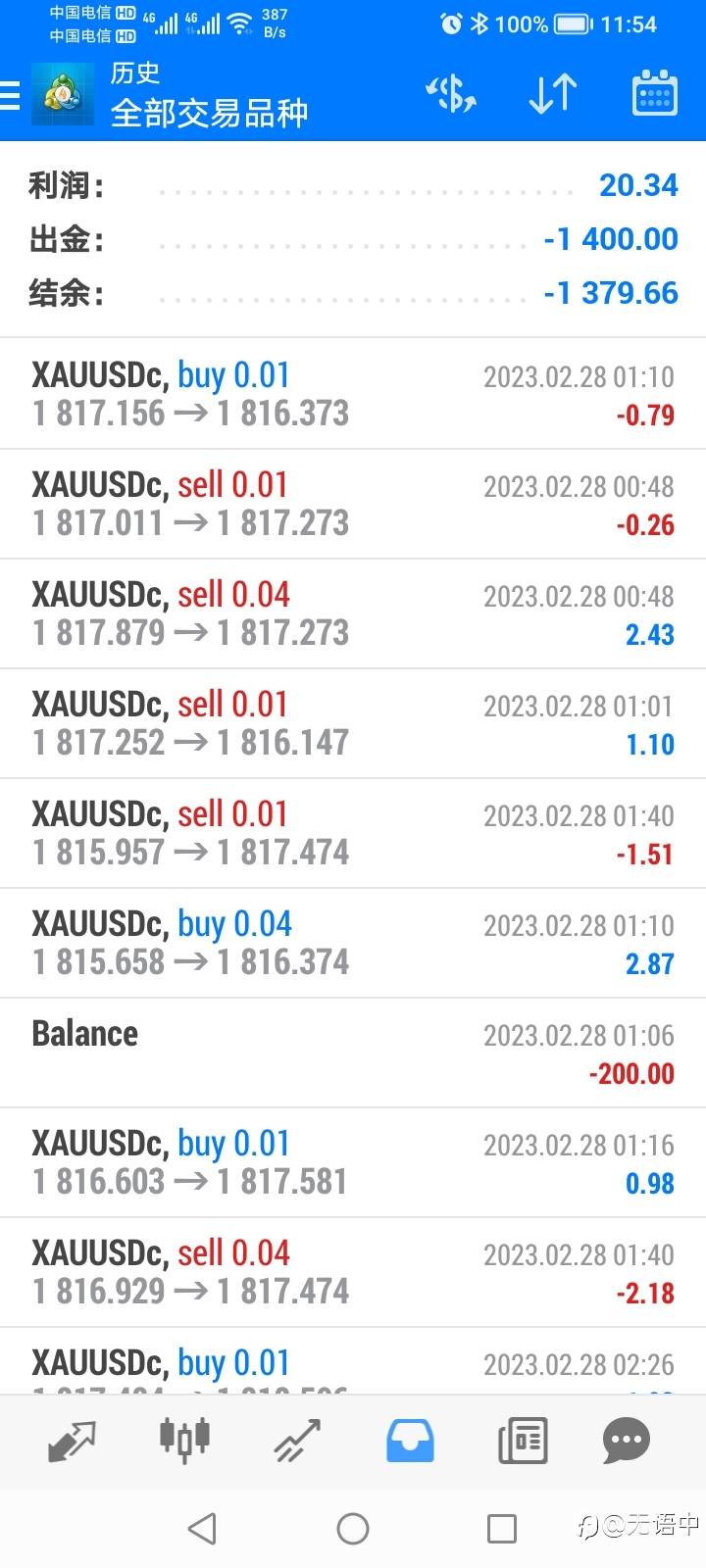Screen dimensions: 706x1568
Task: Open the News tab
Action: [522, 1440]
